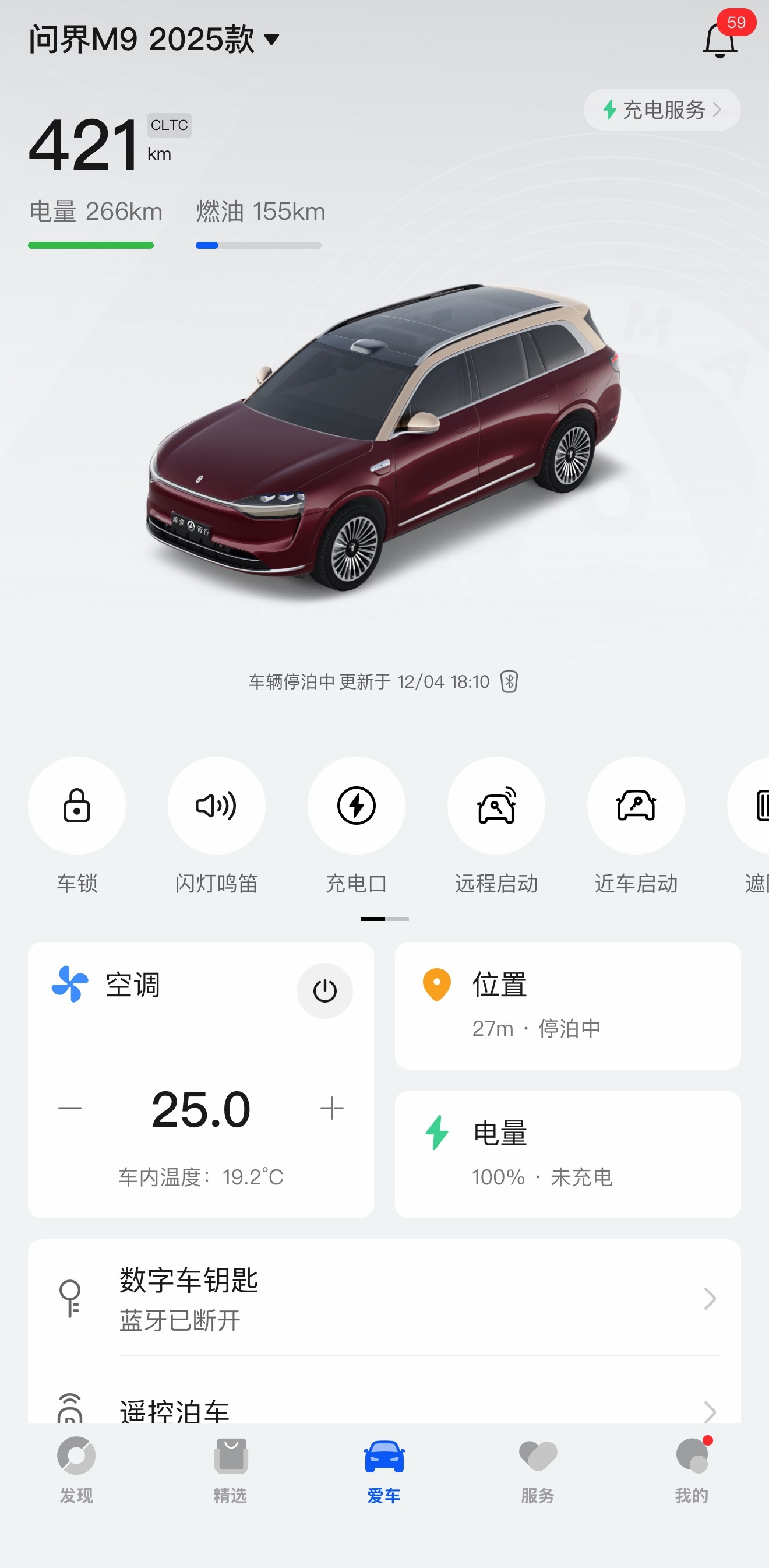Open the 充电服务 charging service

(661, 110)
